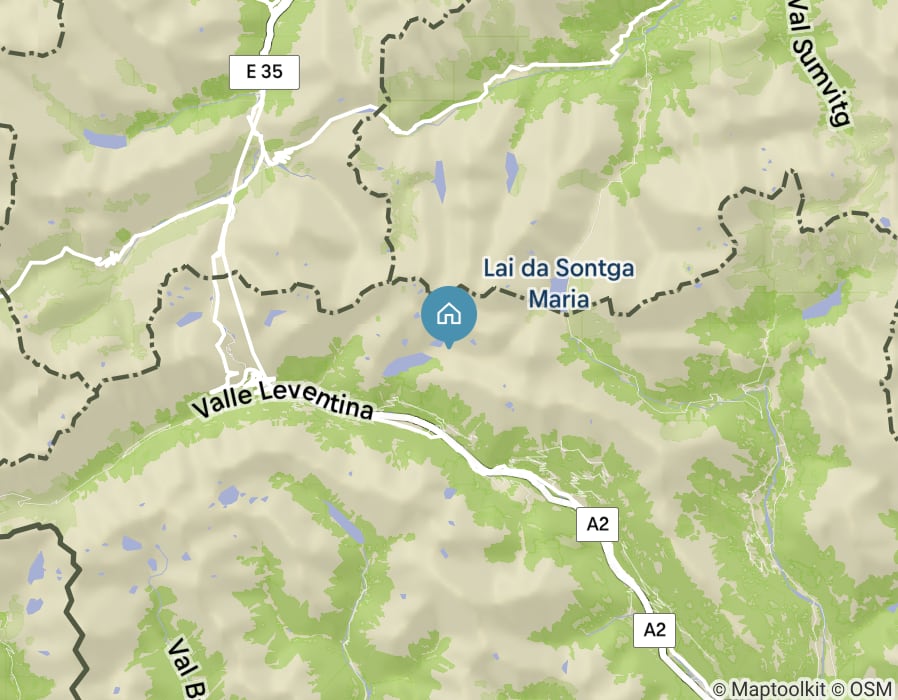898x700 pixels.
Task: Tap the home marker pin on the map
Action: [x=449, y=314]
